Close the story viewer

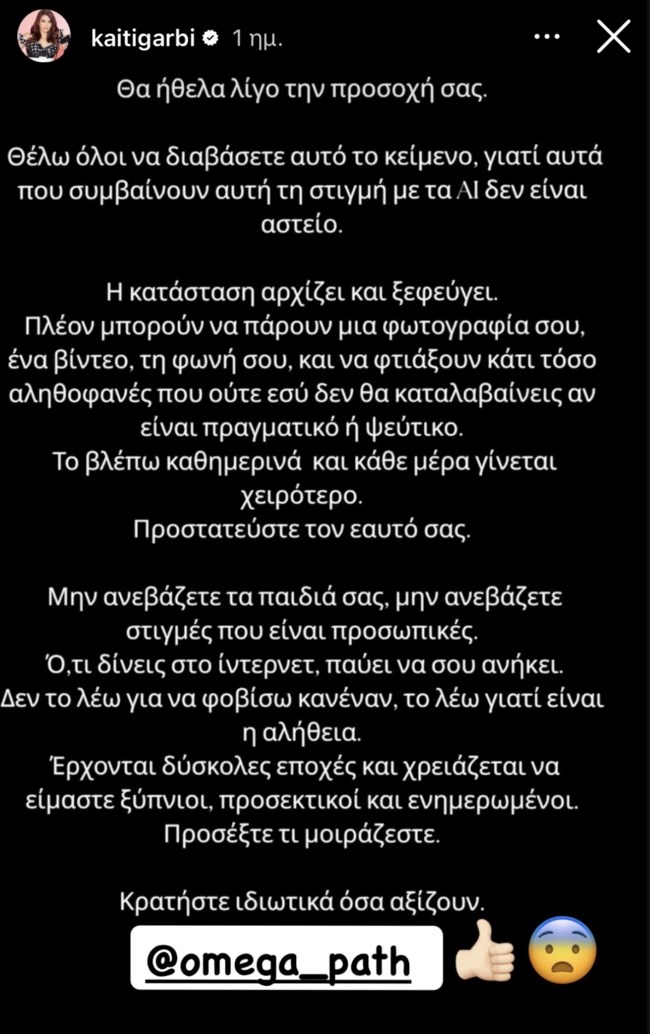[x=612, y=37]
